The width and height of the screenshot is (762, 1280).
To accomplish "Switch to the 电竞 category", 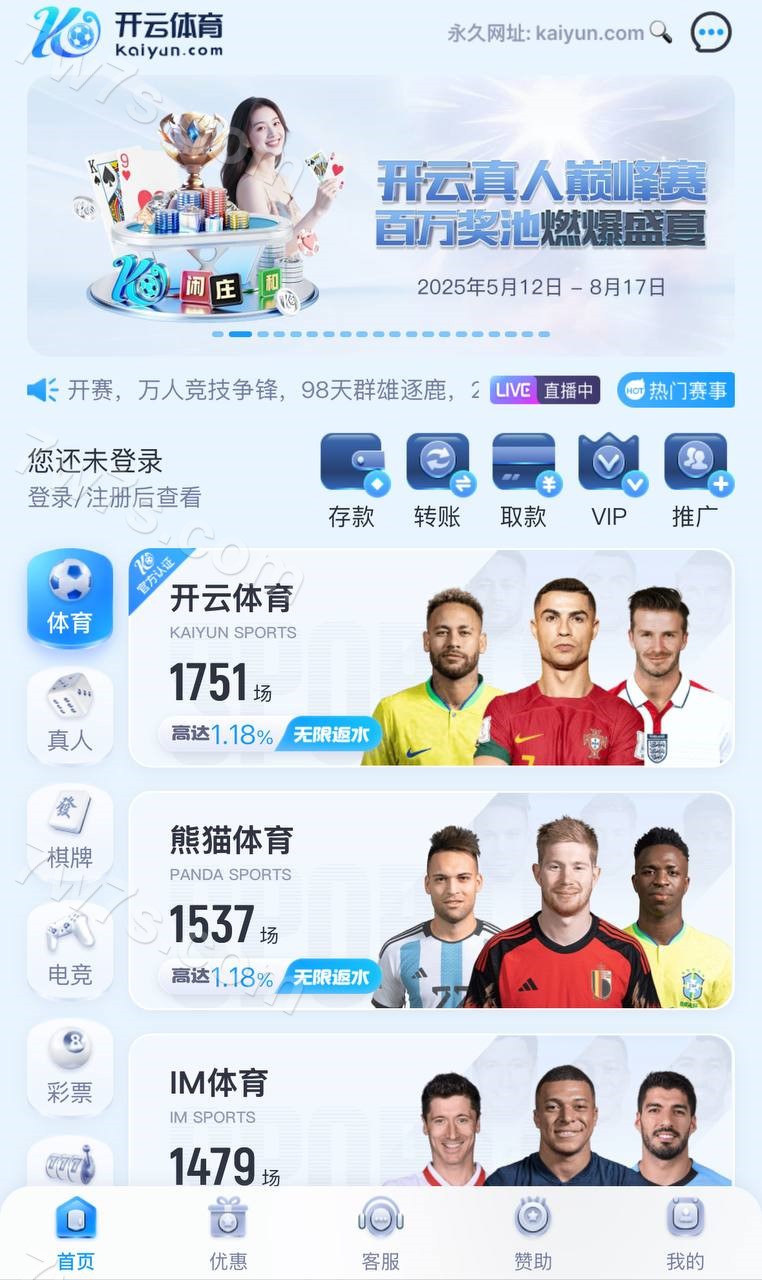I will pos(70,947).
